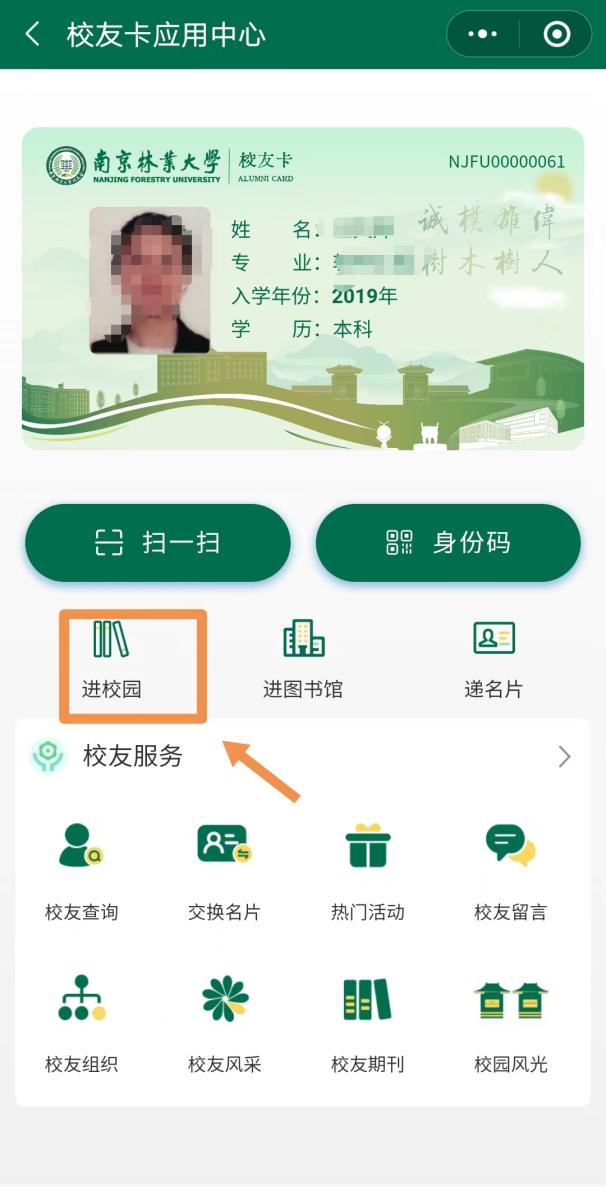Select 进图书馆 library entry
The height and width of the screenshot is (1187, 606).
click(303, 660)
